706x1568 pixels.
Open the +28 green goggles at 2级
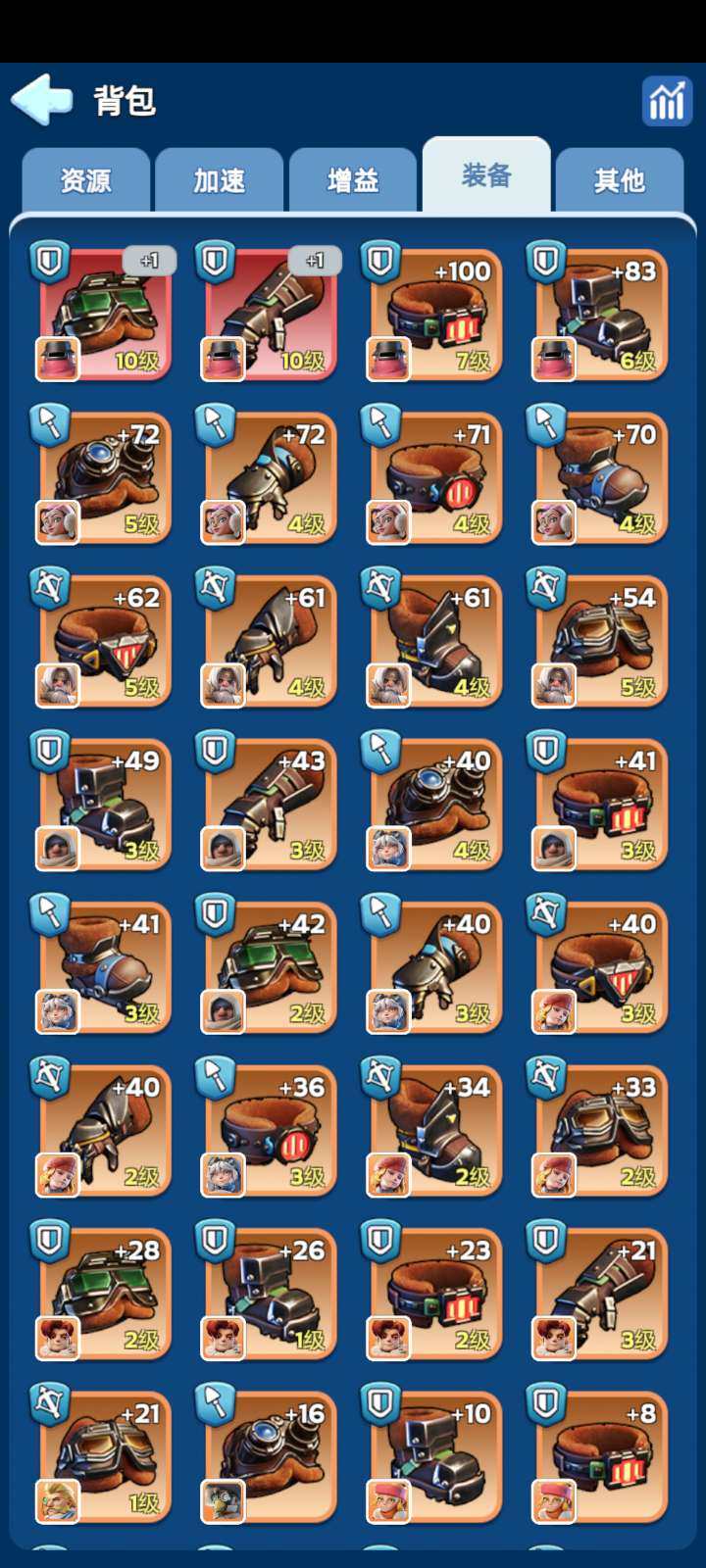pos(104,1296)
